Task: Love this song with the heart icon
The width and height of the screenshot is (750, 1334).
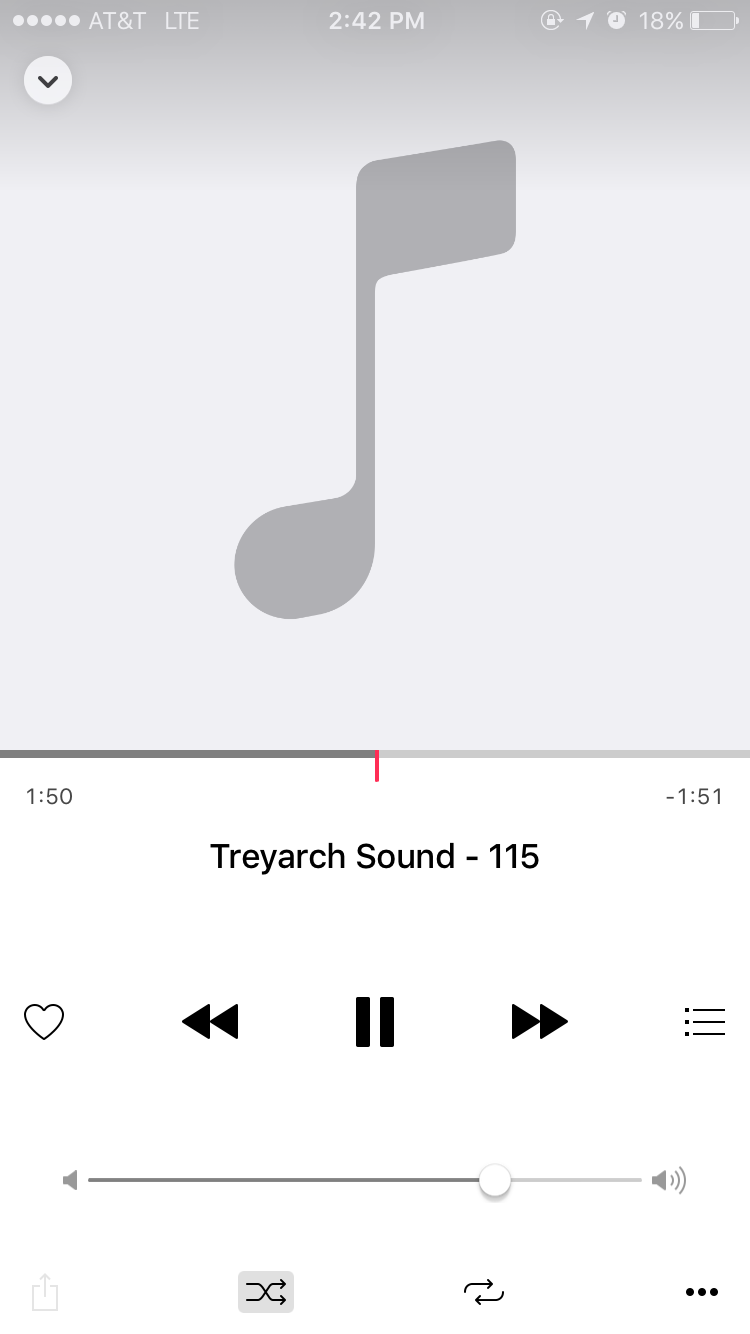Action: pyautogui.click(x=44, y=1022)
